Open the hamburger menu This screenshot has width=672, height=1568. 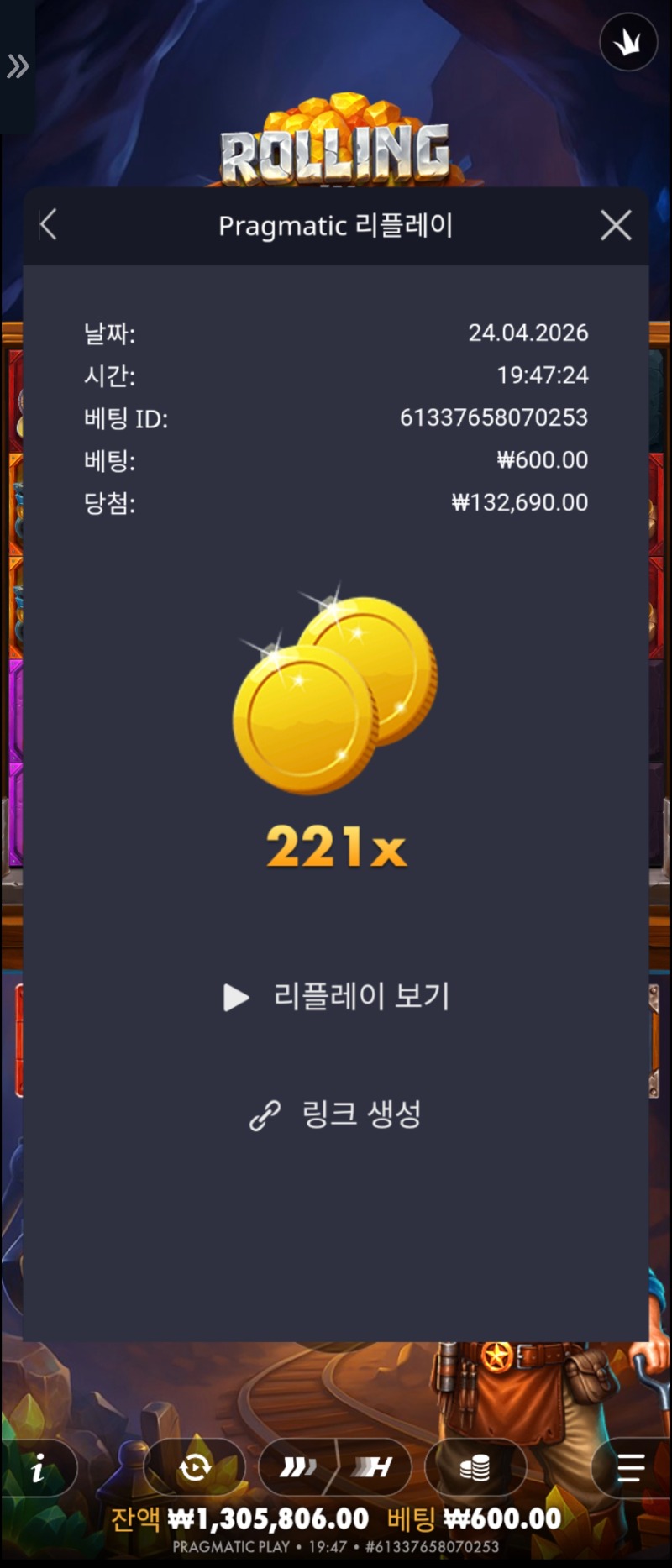click(x=630, y=1467)
